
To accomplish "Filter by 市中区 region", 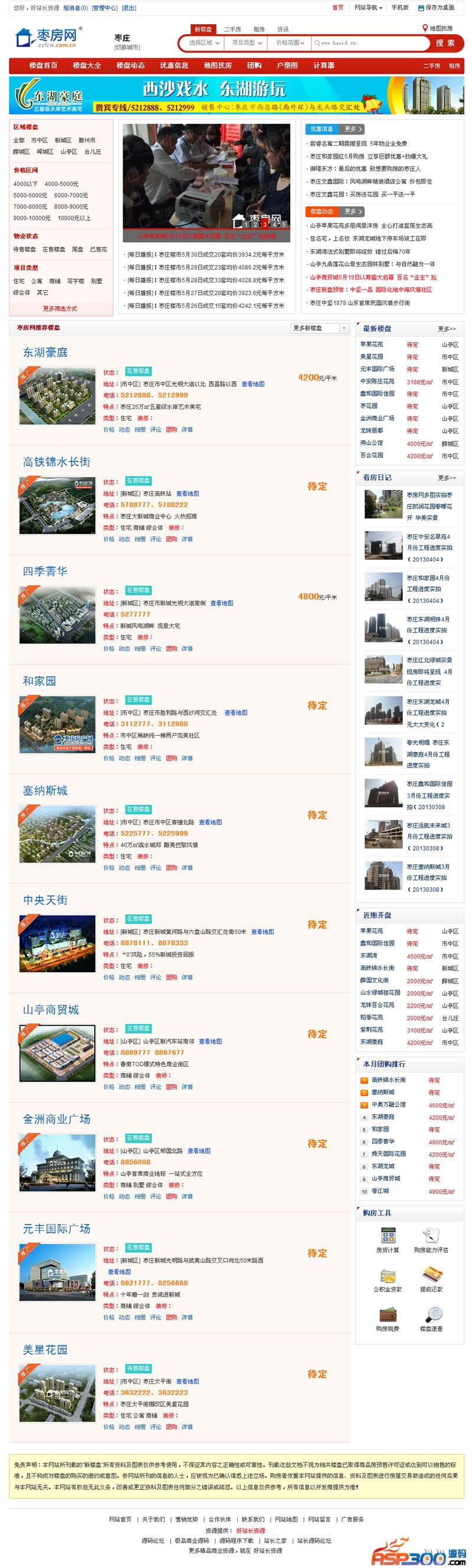I will 40,140.
